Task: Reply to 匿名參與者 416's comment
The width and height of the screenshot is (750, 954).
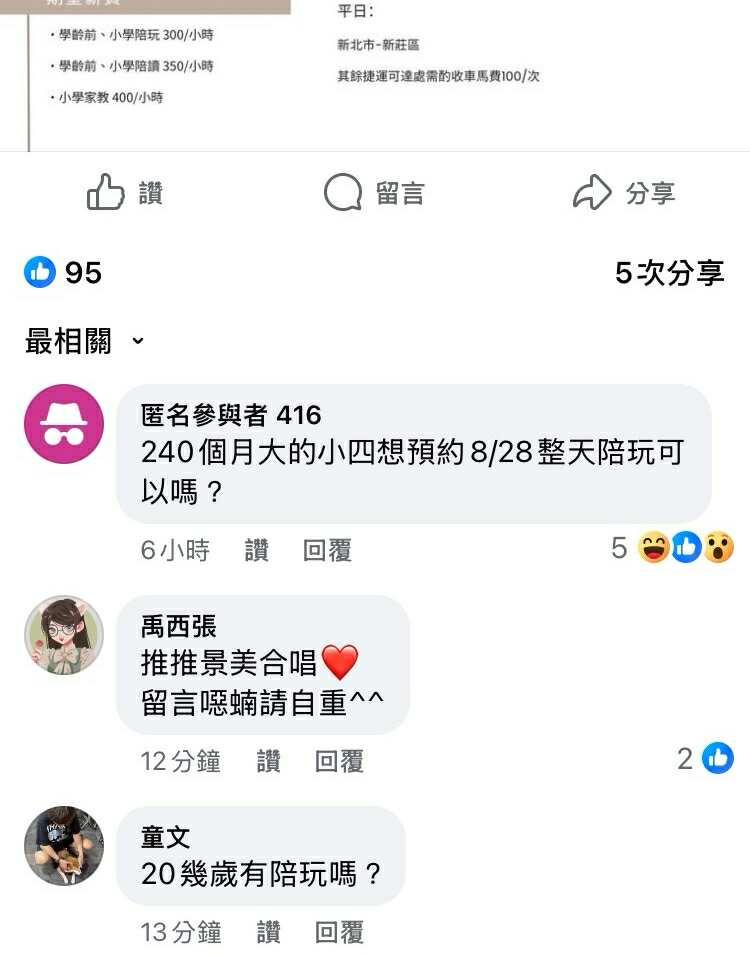Action: (x=327, y=550)
